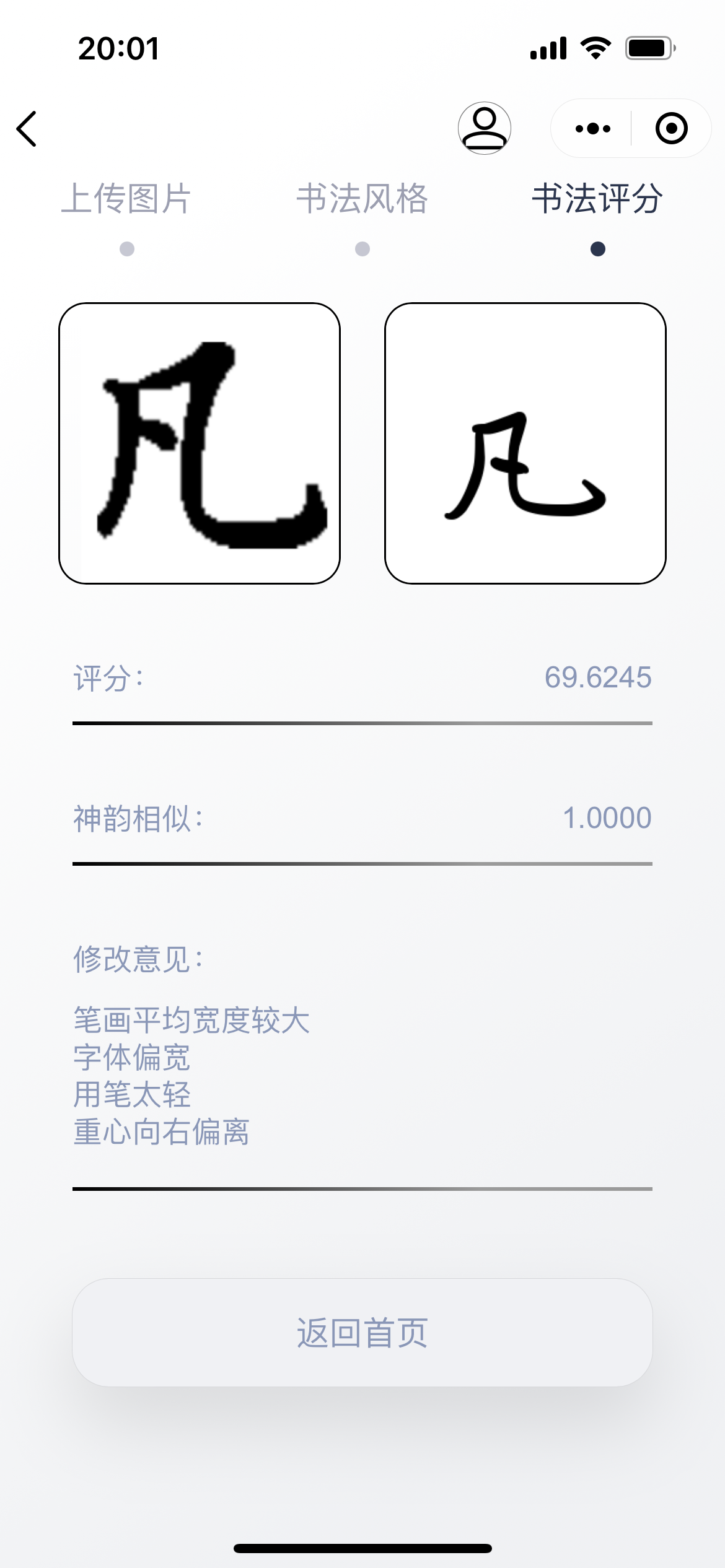
Task: View the handwritten 凡 image with thin strokes
Action: [525, 443]
